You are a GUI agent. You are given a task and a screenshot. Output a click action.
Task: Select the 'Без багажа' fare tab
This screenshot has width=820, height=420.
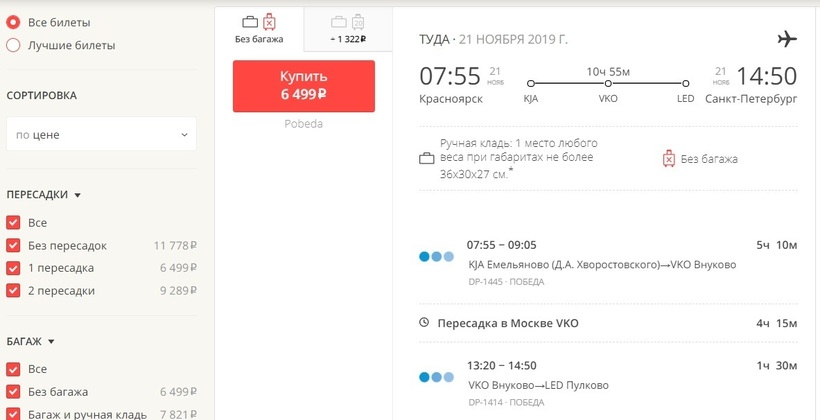tap(259, 28)
